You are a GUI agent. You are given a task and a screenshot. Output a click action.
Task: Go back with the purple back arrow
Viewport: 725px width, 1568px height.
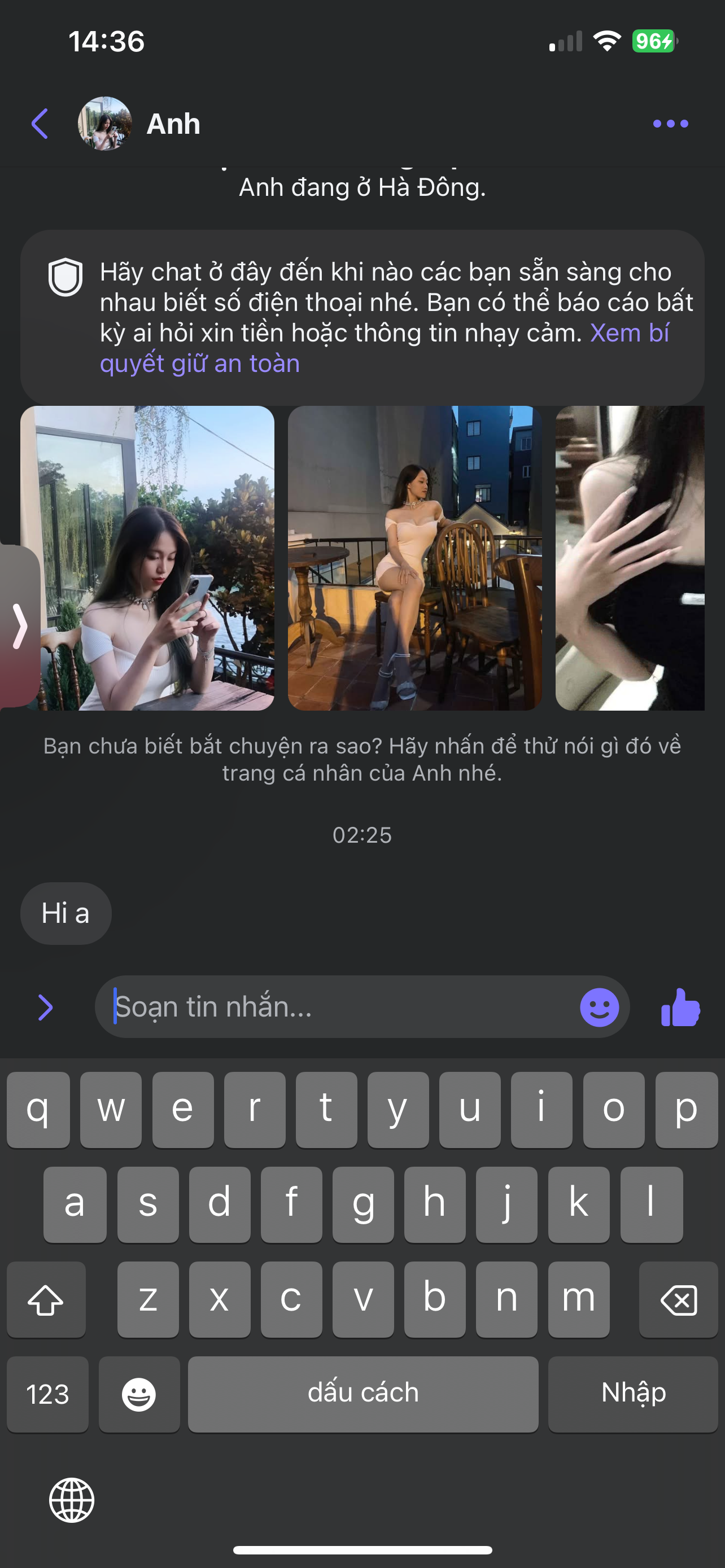tap(40, 124)
